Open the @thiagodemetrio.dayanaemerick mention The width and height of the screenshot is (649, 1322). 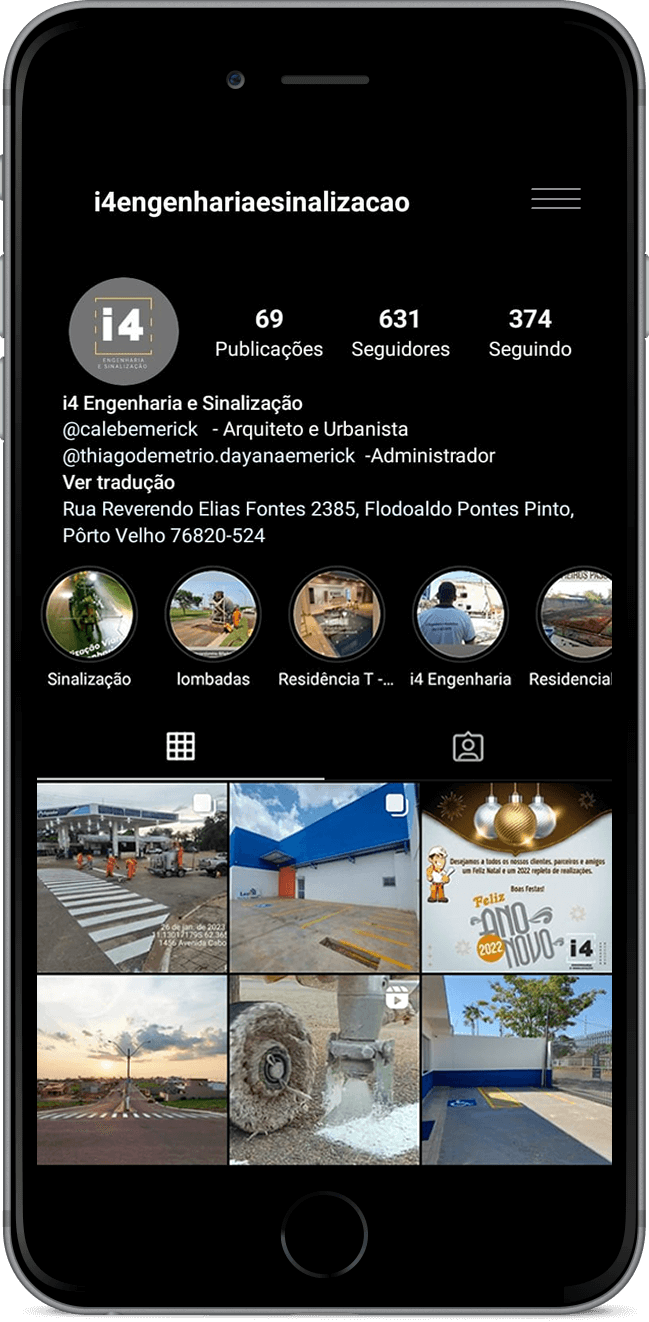click(x=209, y=456)
